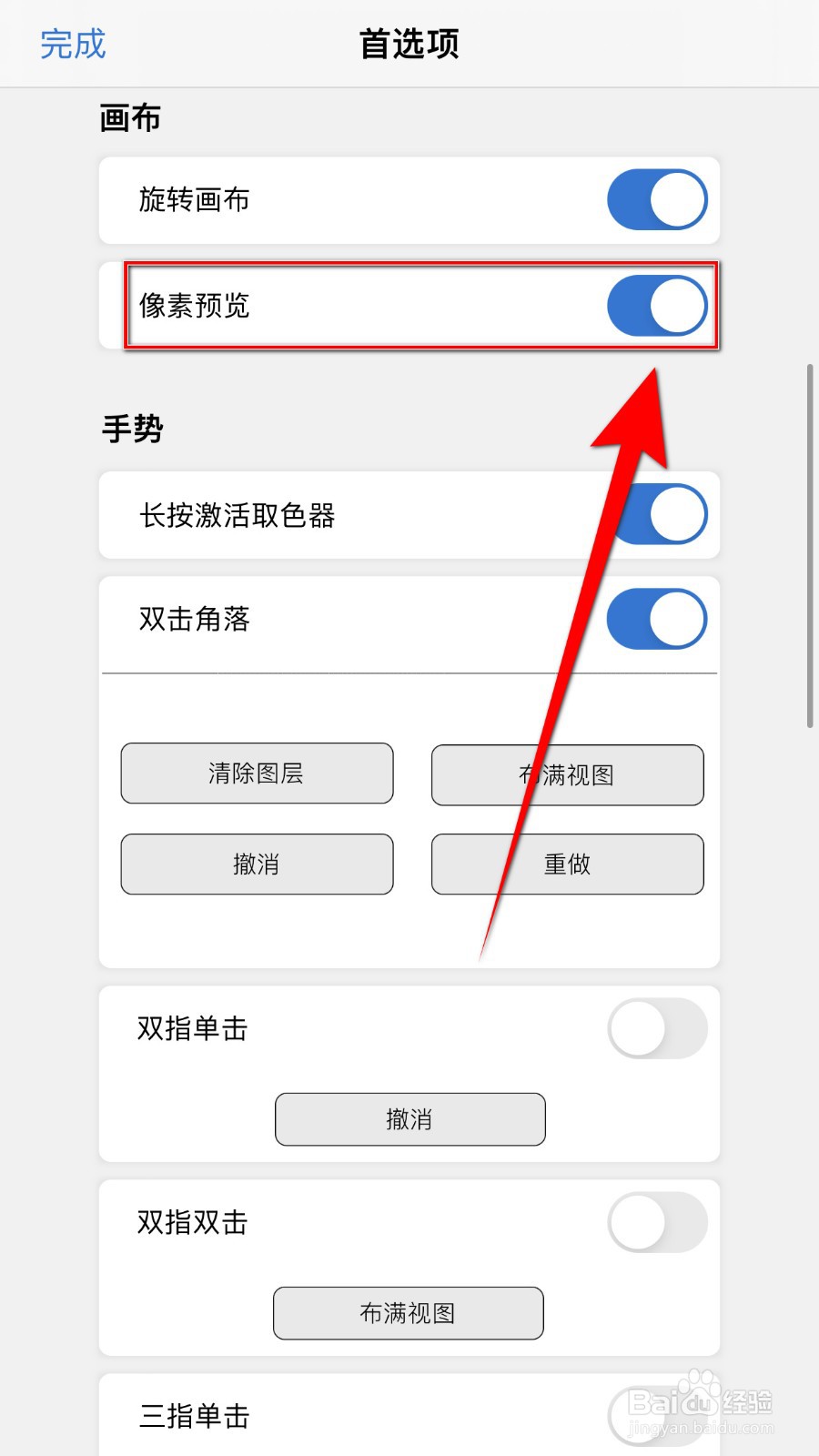Disable the 旋转画布 toggle
The width and height of the screenshot is (819, 1456).
pyautogui.click(x=657, y=199)
